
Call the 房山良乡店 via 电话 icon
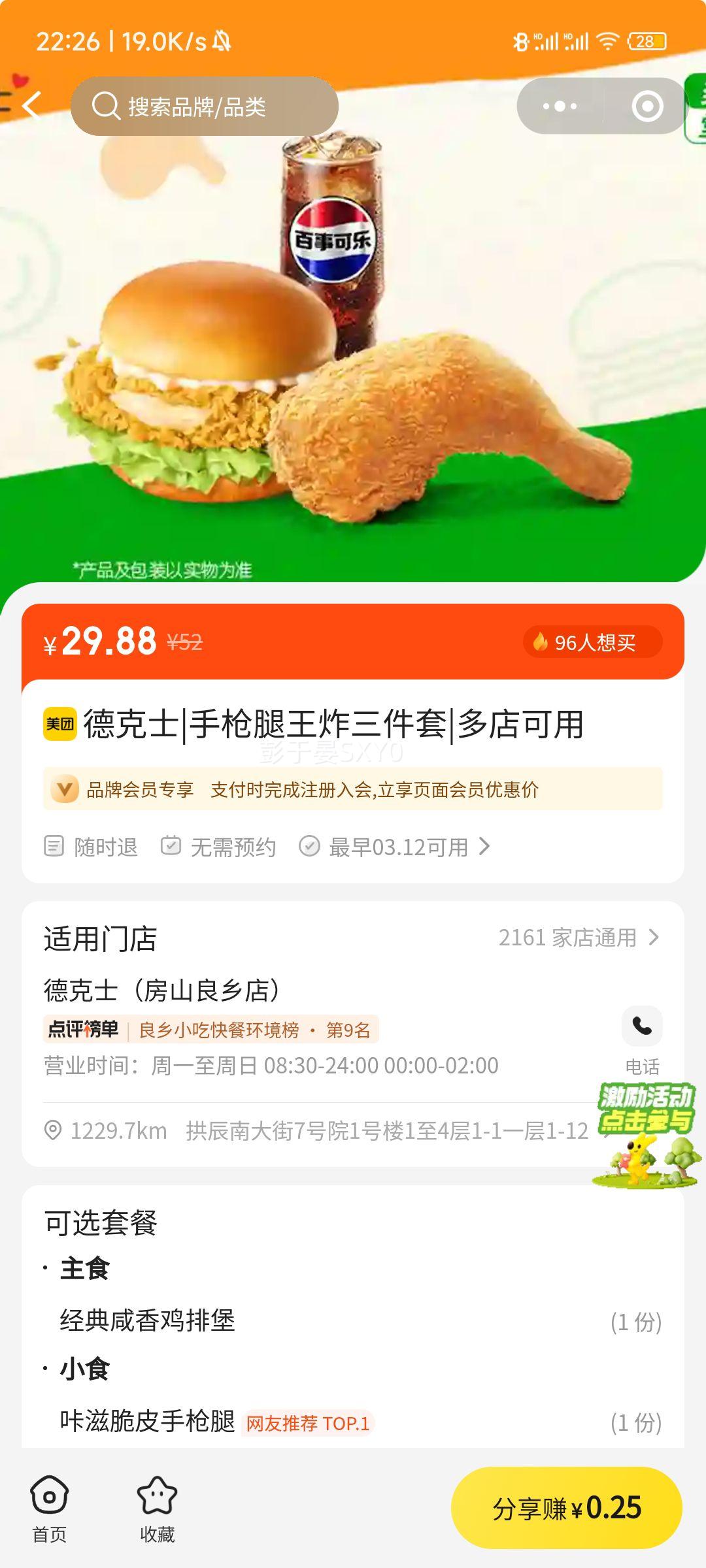coord(642,1028)
